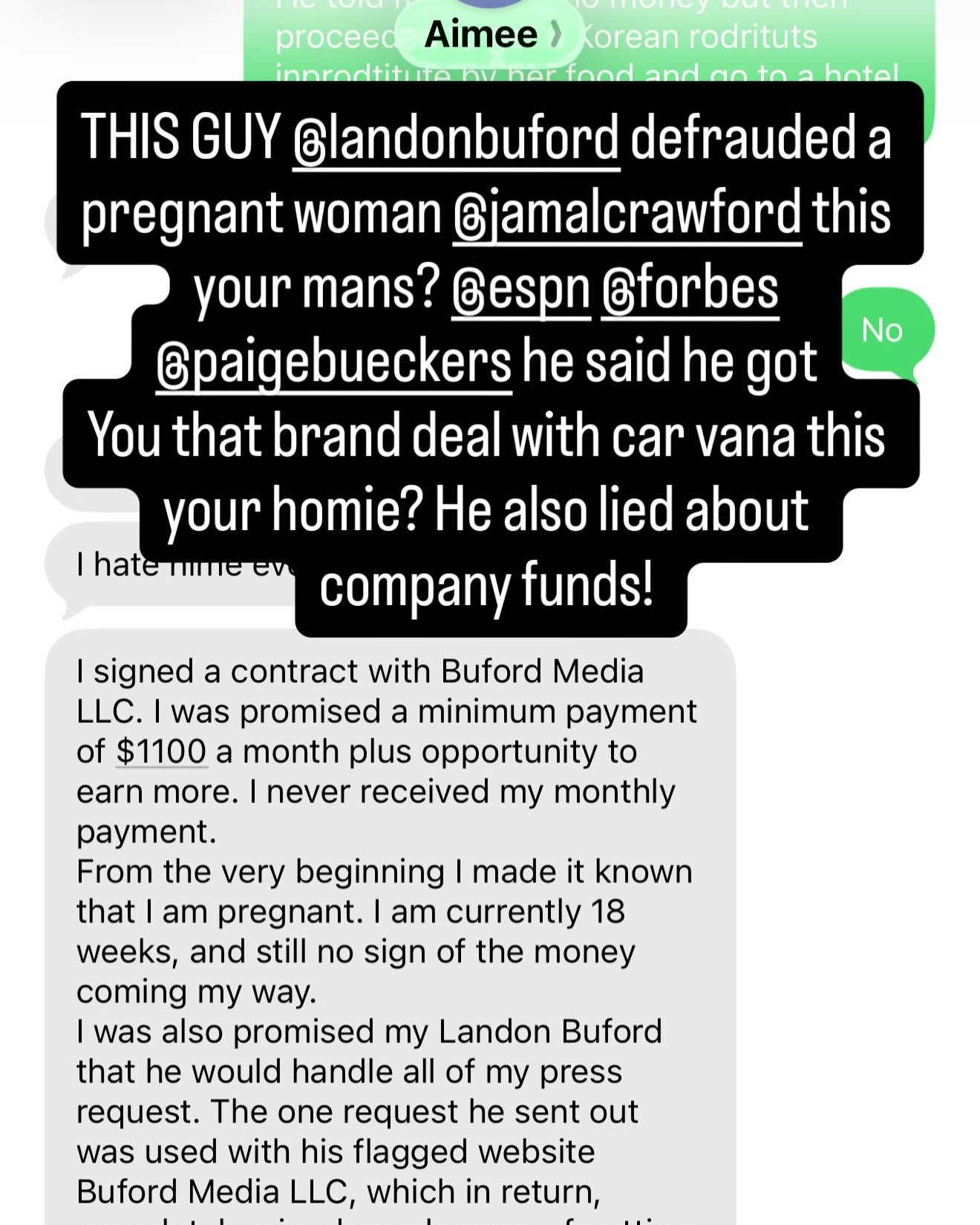The height and width of the screenshot is (1225, 980).
Task: Select the green 'No' message bubble
Action: click(884, 332)
